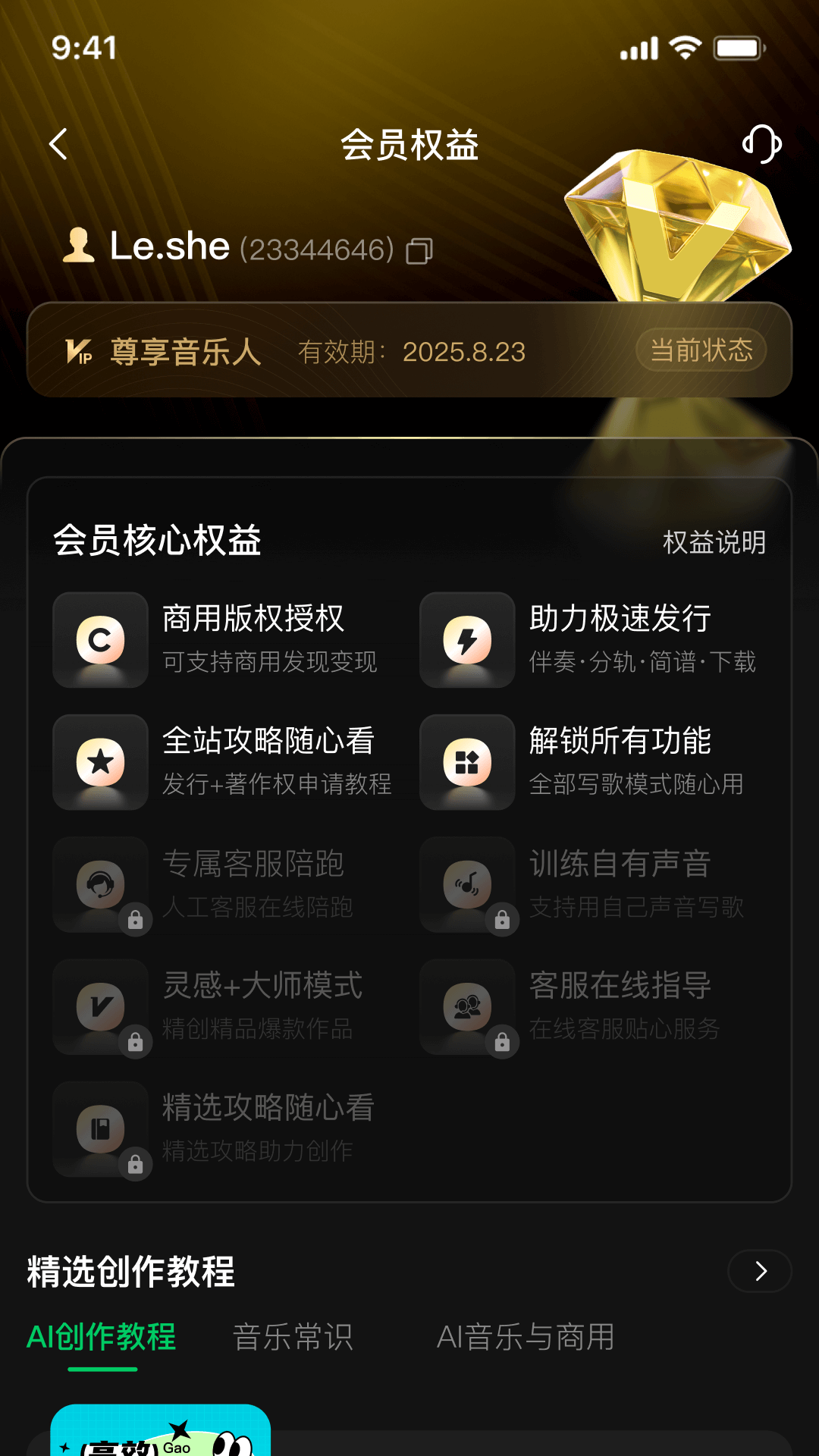Screen dimensions: 819x1456
Task: Expand the 精选创作教程 section chevron
Action: [x=759, y=1272]
